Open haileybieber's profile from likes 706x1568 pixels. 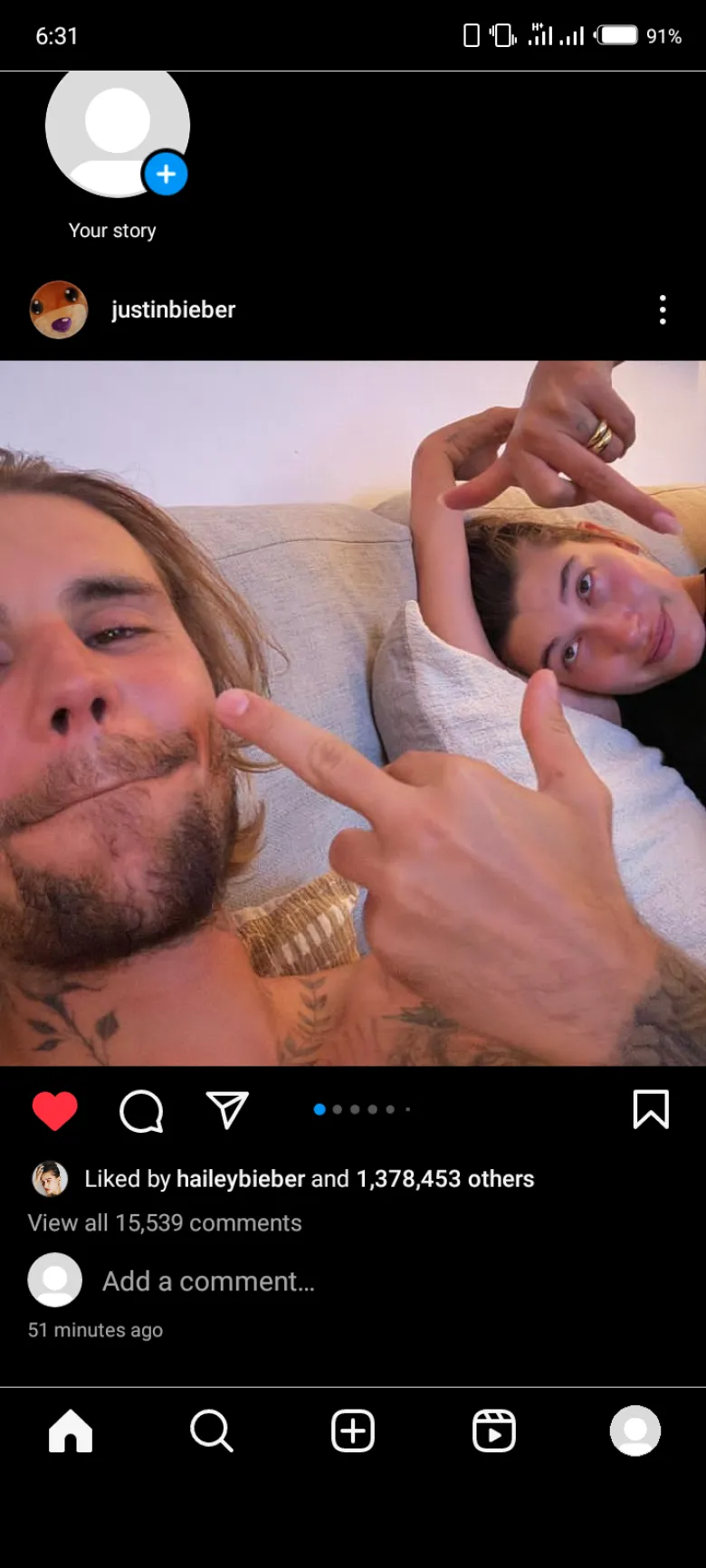pyautogui.click(x=240, y=1179)
